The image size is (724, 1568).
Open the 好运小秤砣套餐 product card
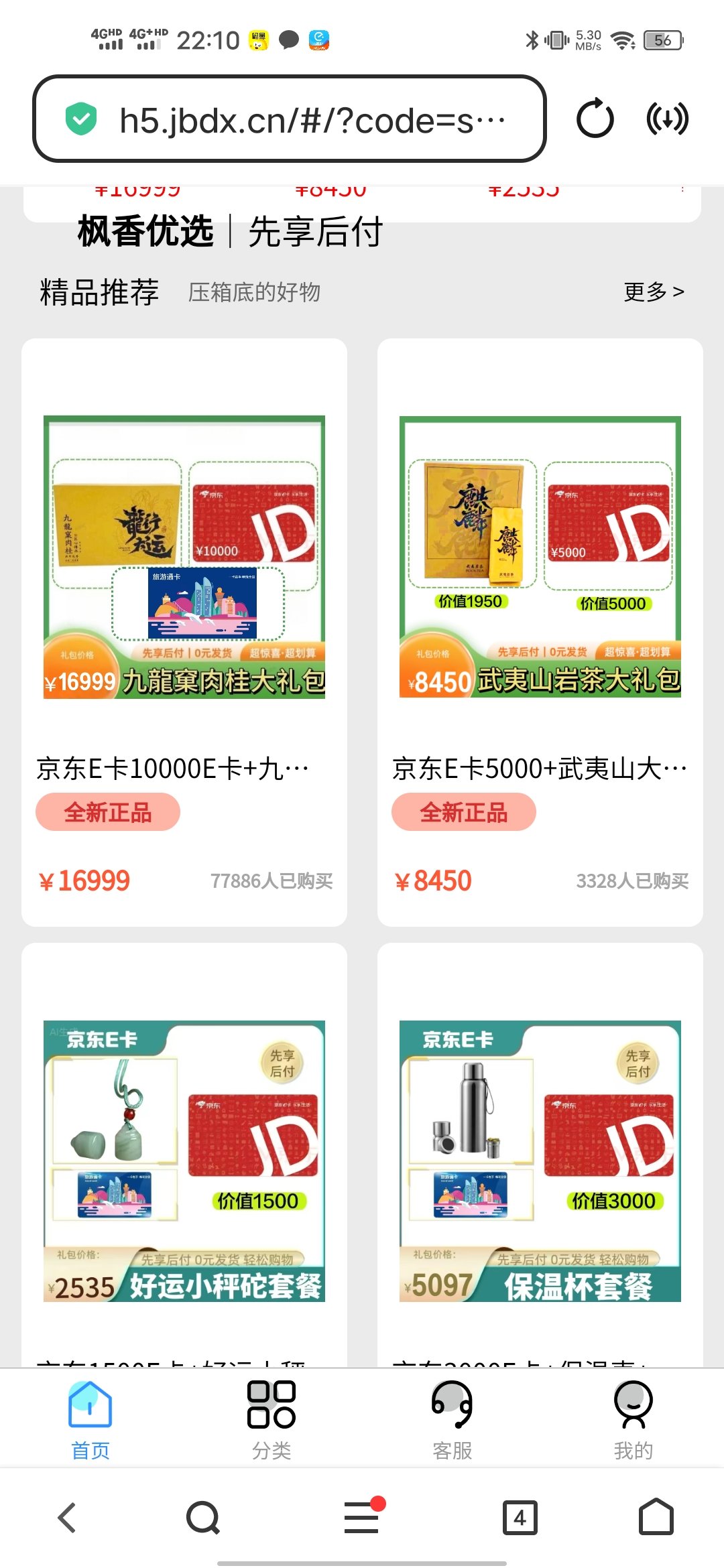click(184, 1161)
